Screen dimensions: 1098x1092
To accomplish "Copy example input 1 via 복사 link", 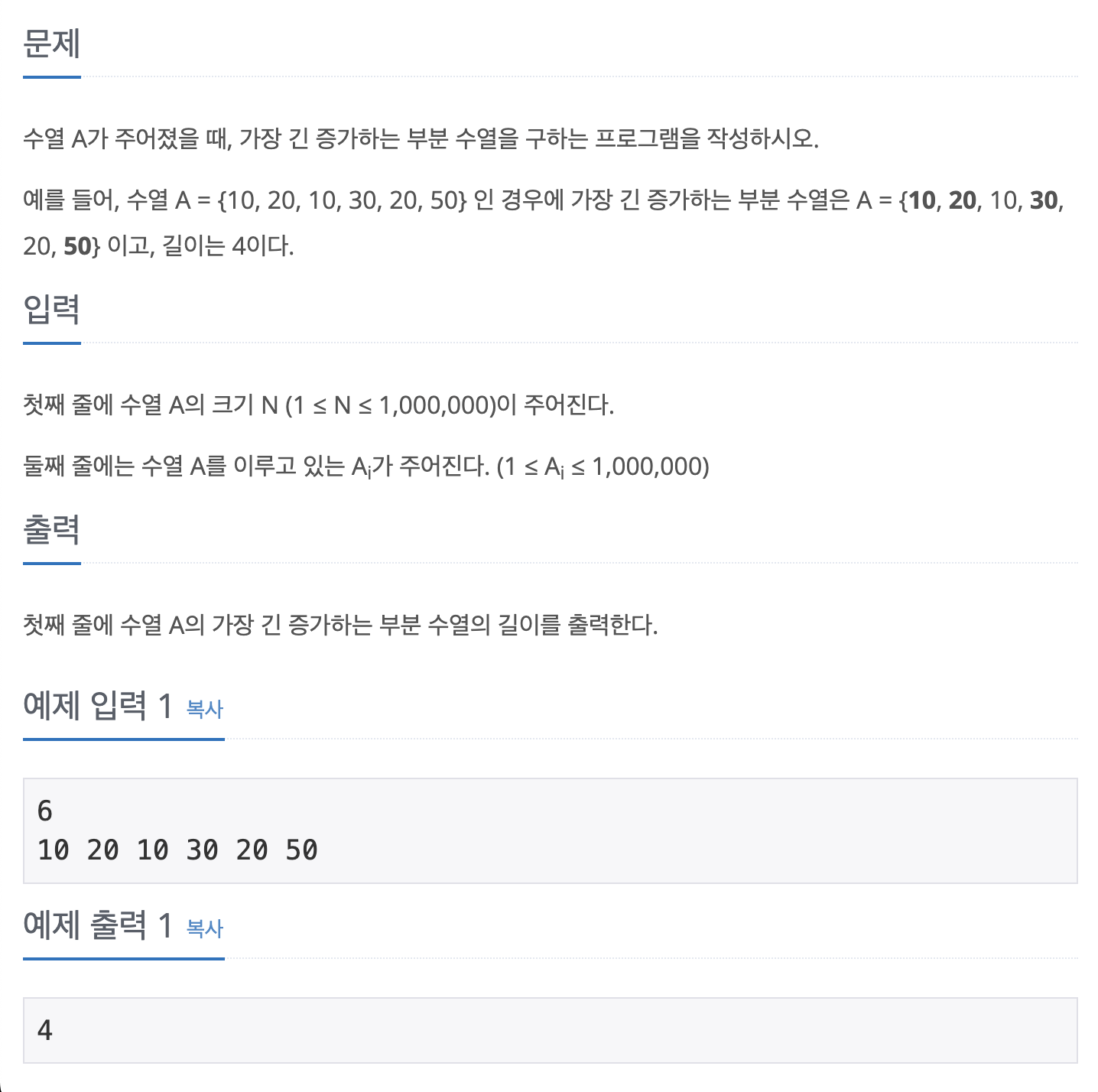I will (204, 709).
